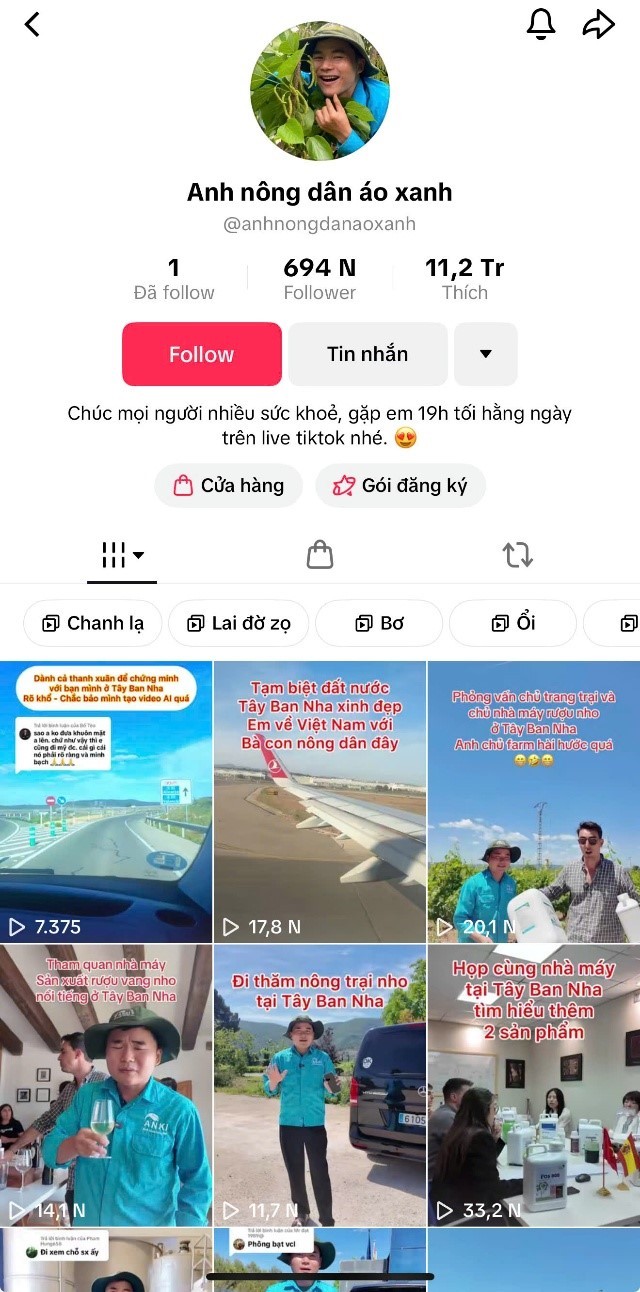Viewport: 640px width, 1292px height.
Task: Follow Anh nông dân áo xanh
Action: pyautogui.click(x=202, y=354)
